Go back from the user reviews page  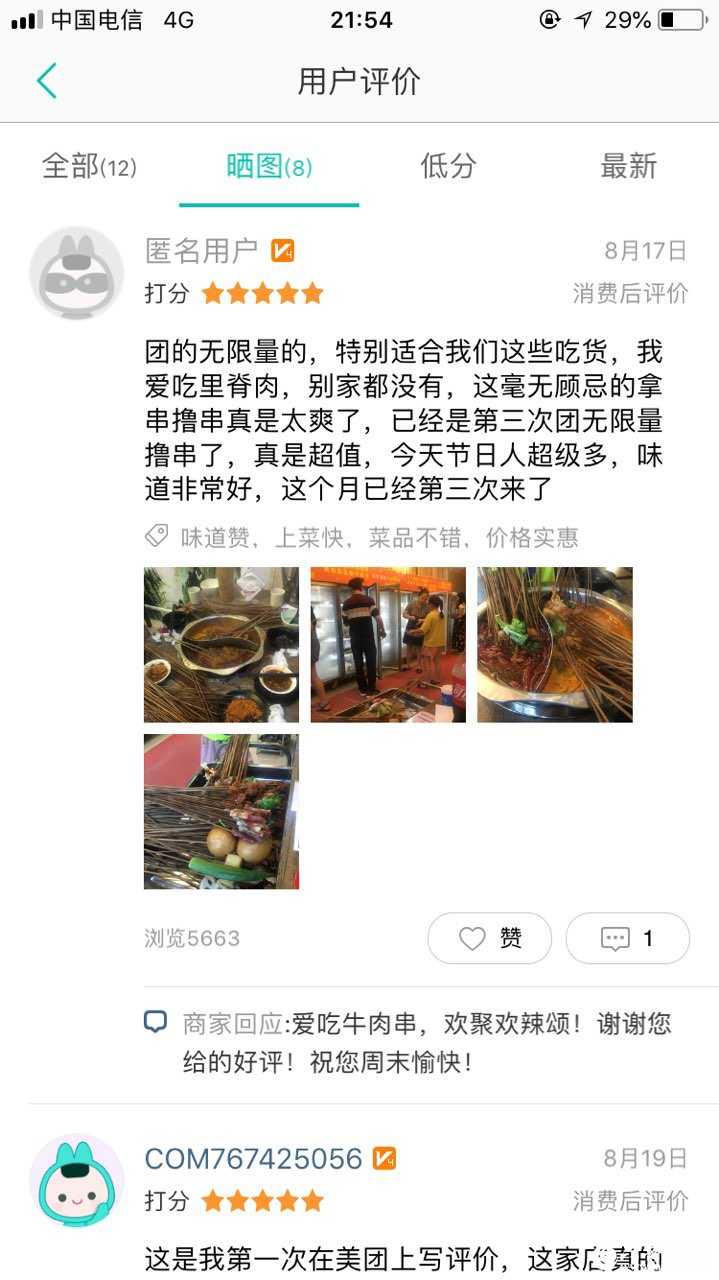coord(46,81)
